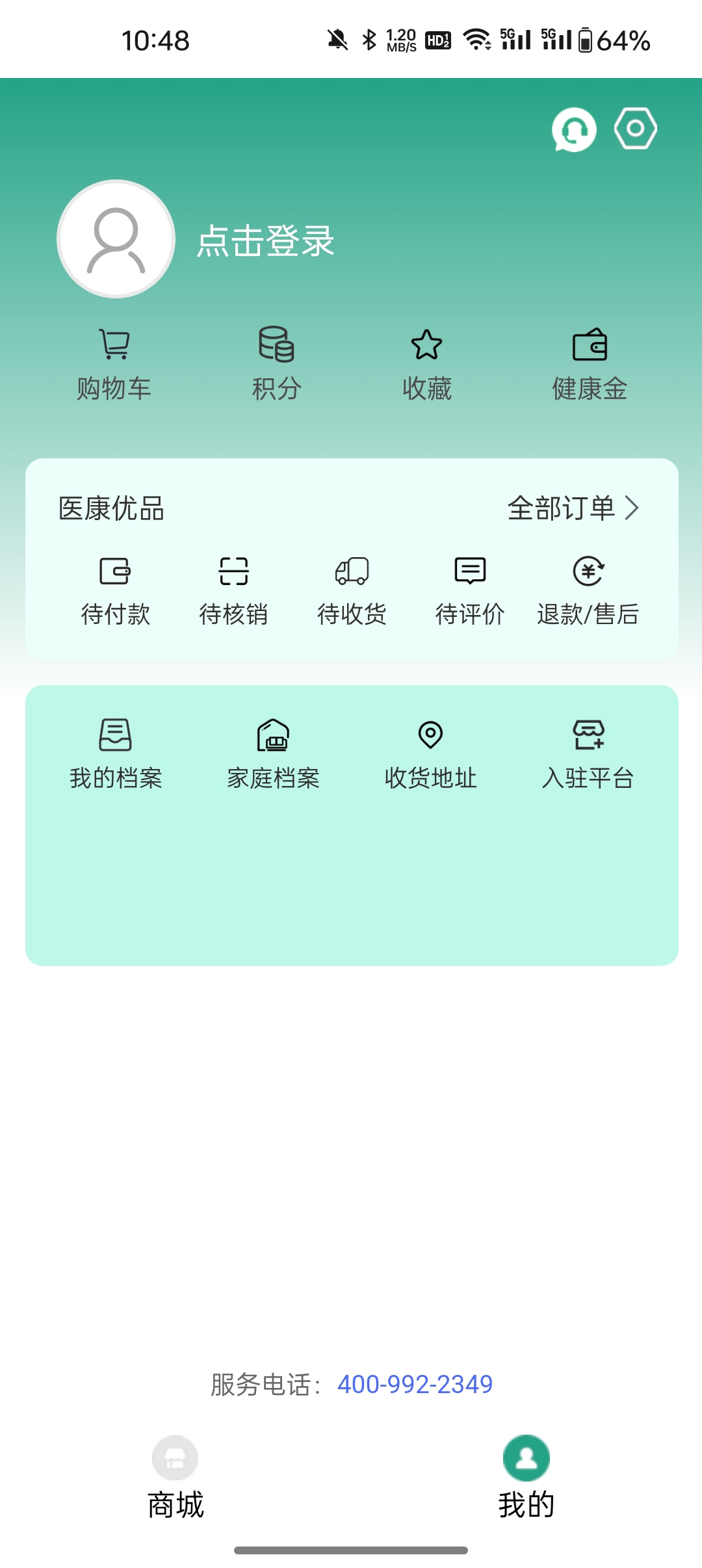Open 退款/售后 refunds
Image resolution: width=702 pixels, height=1568 pixels.
click(588, 591)
